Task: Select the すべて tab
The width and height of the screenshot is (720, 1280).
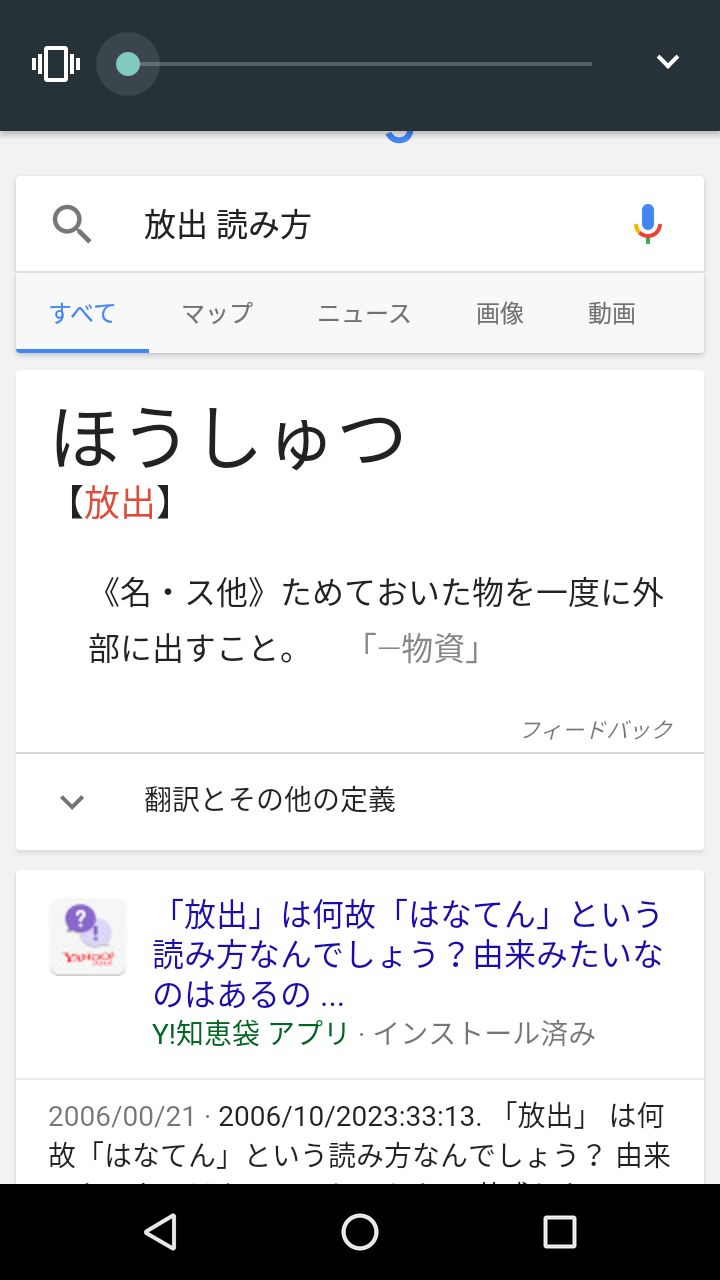Action: pos(83,314)
